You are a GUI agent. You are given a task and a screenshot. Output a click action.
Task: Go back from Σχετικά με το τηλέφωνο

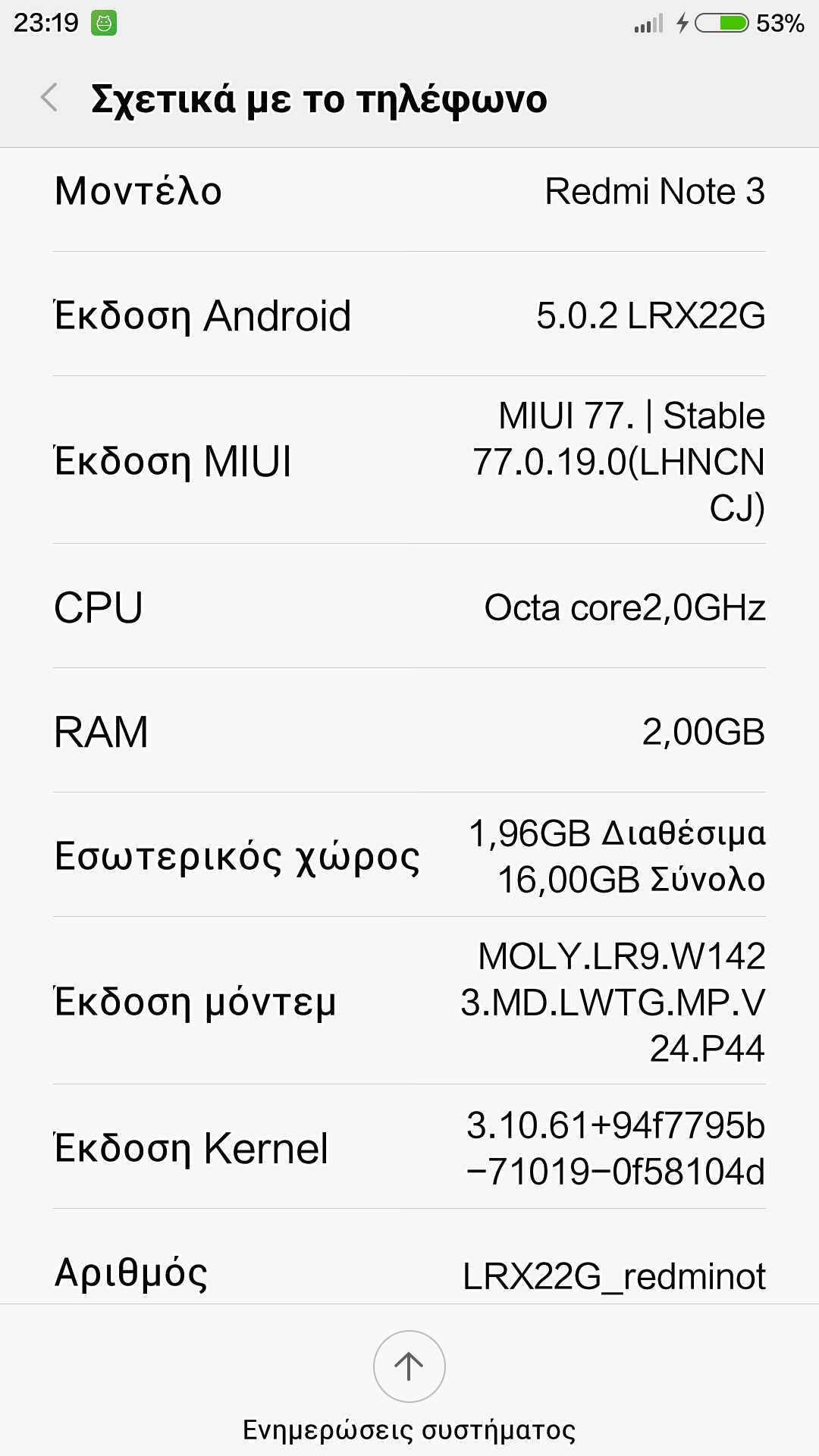50,98
